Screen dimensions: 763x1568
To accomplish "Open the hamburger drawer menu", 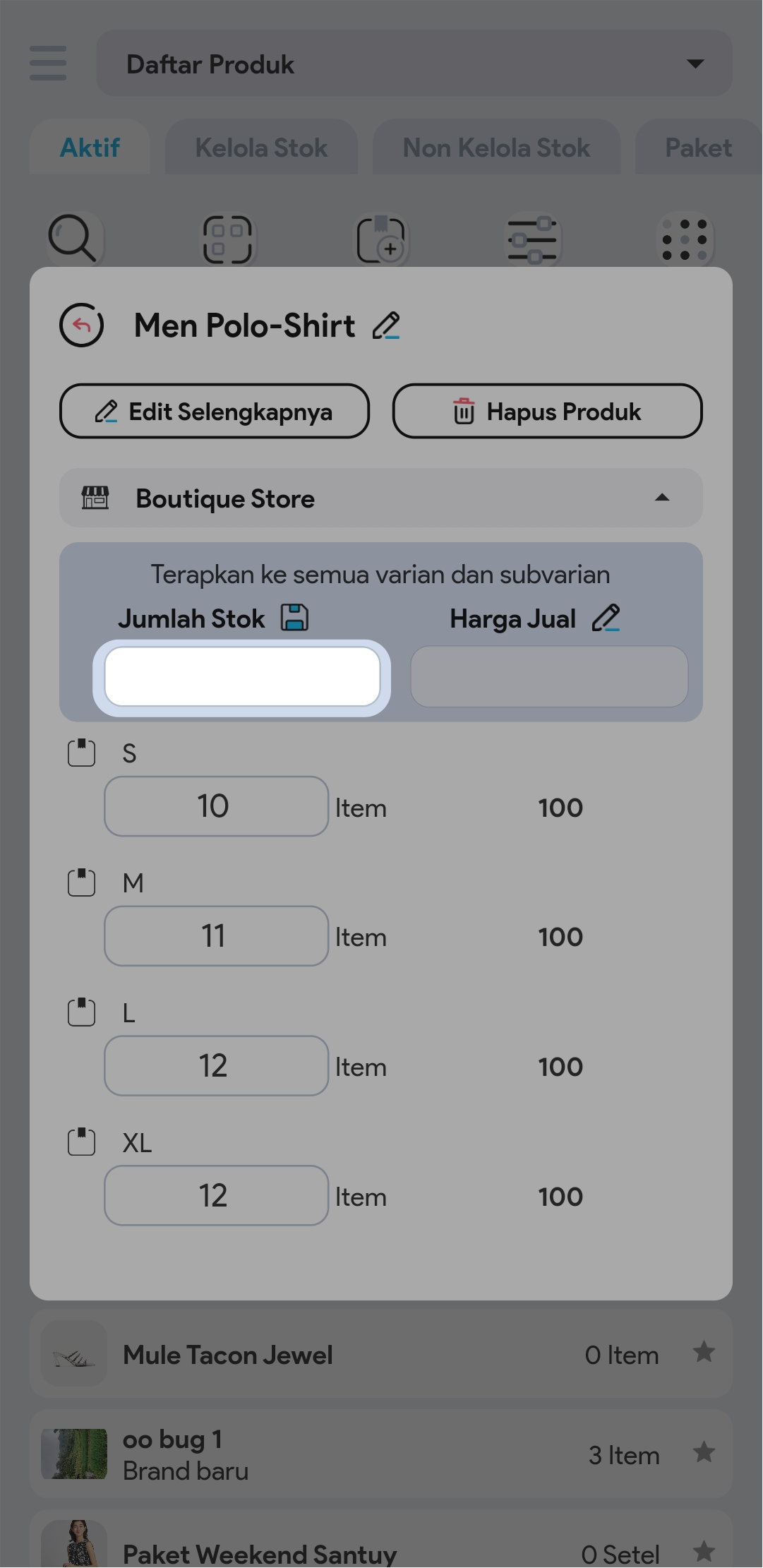I will [48, 64].
